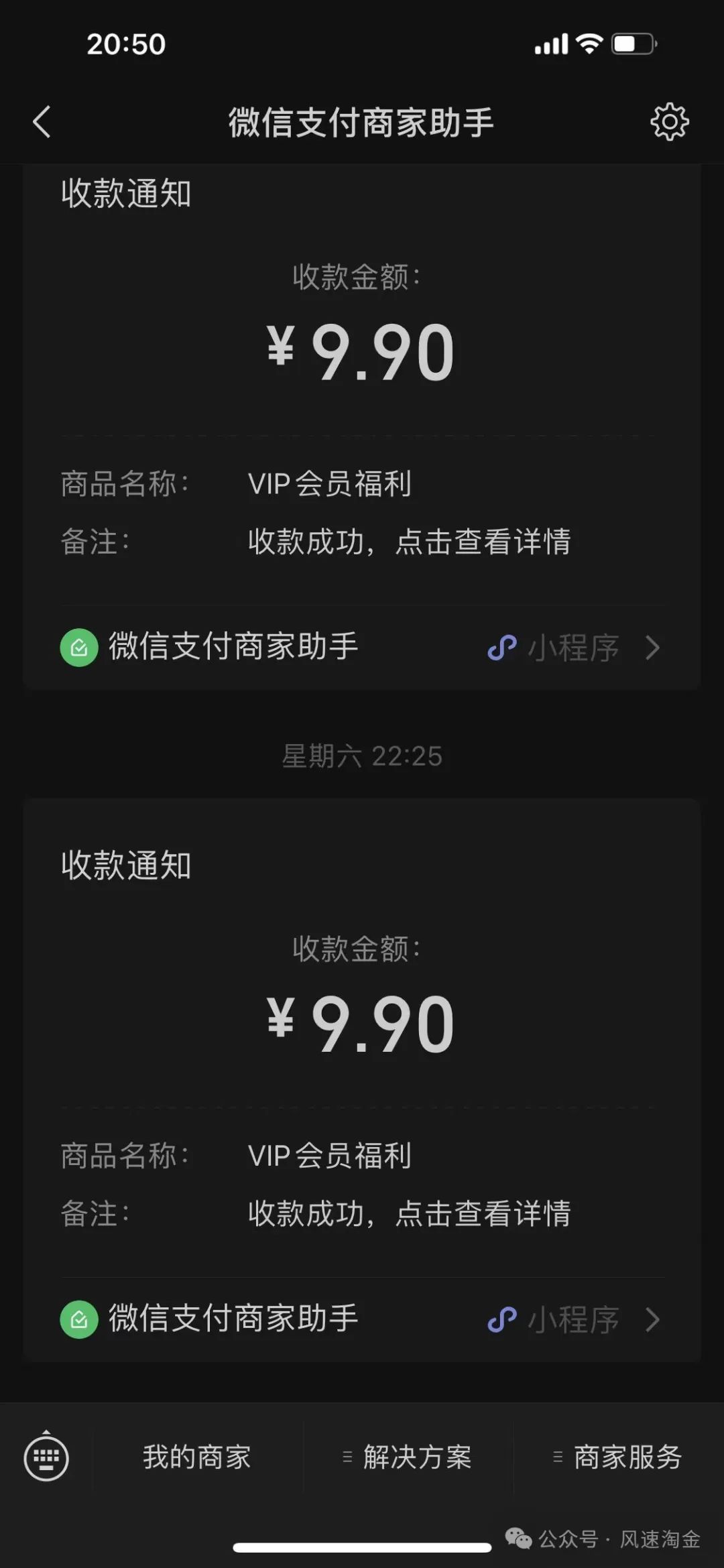724x1568 pixels.
Task: Tap the back arrow to leave chat
Action: pyautogui.click(x=42, y=123)
